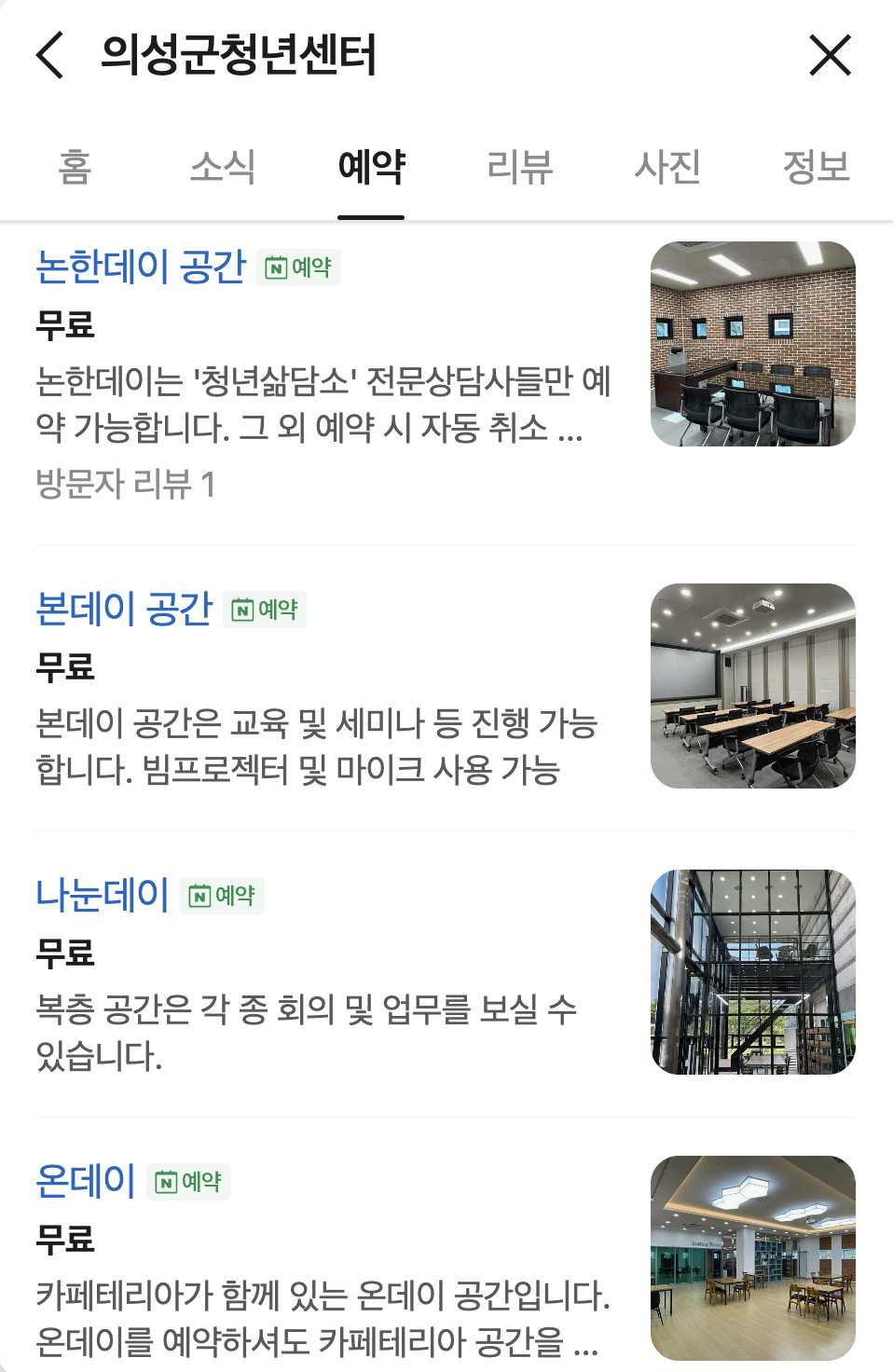This screenshot has width=893, height=1372.
Task: View the 나눈데이 duplex space photo
Action: coord(752,972)
